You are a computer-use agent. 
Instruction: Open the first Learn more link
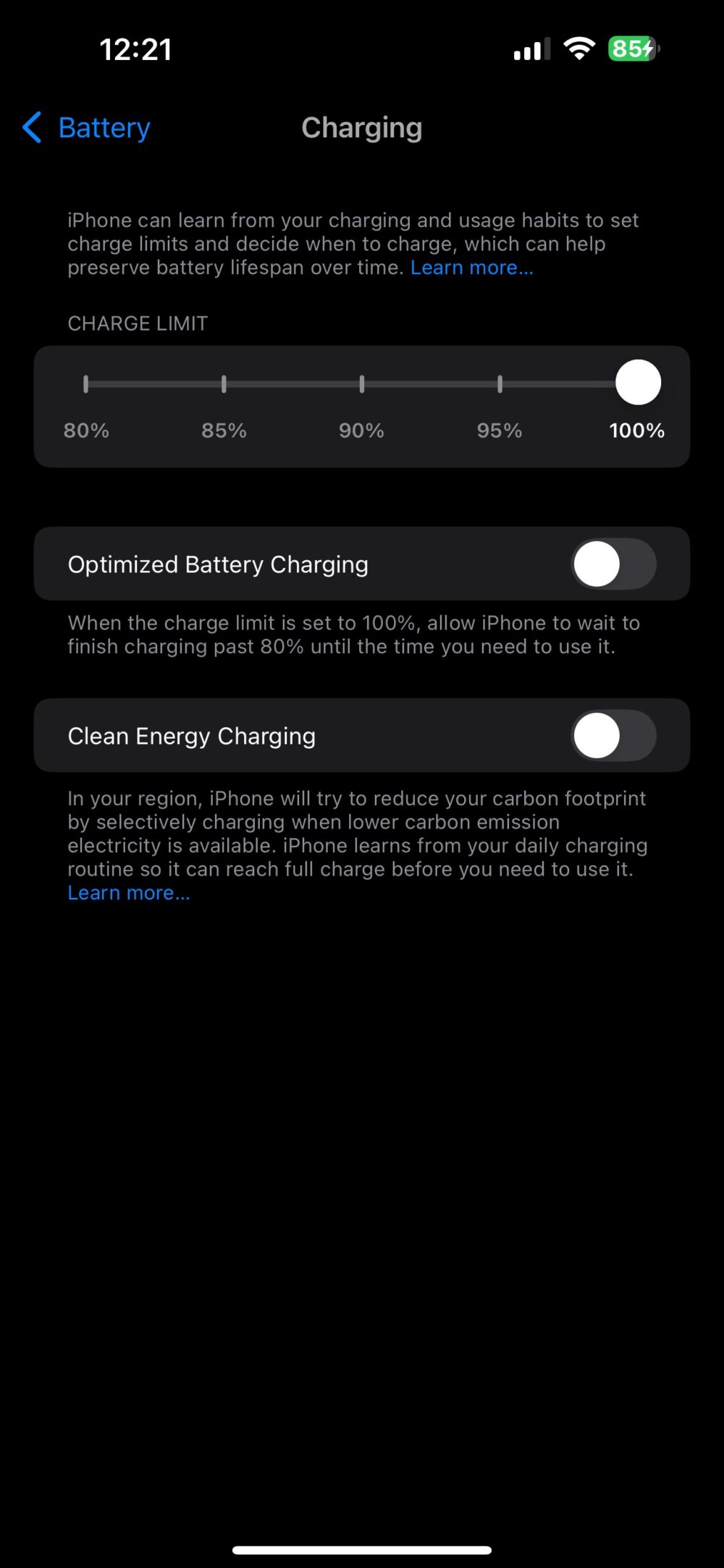coord(471,267)
